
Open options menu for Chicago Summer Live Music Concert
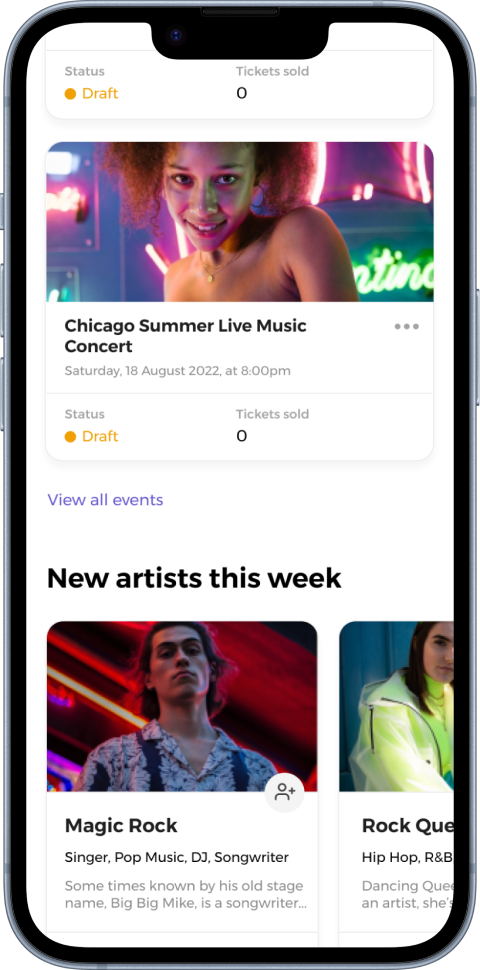[x=406, y=327]
